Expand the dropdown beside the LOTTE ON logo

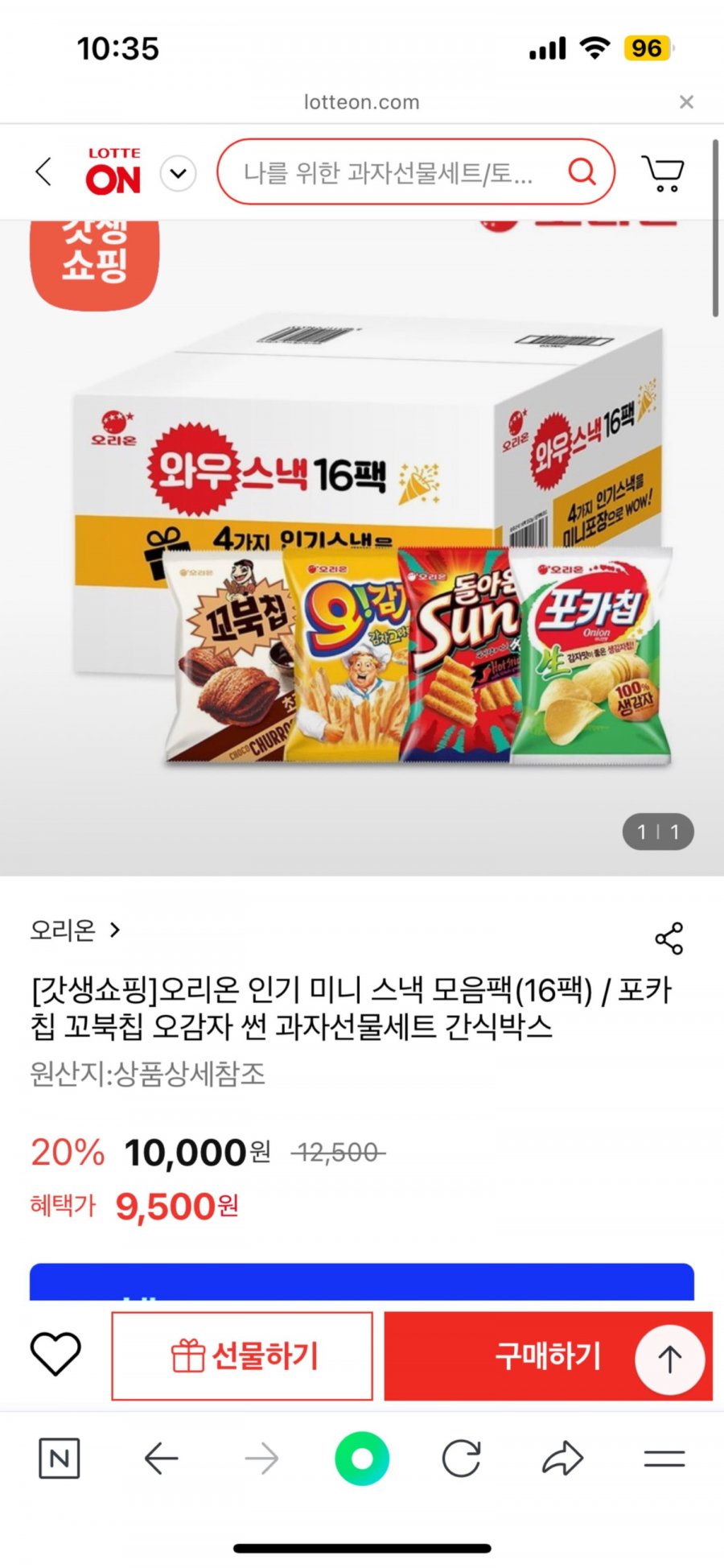click(179, 173)
